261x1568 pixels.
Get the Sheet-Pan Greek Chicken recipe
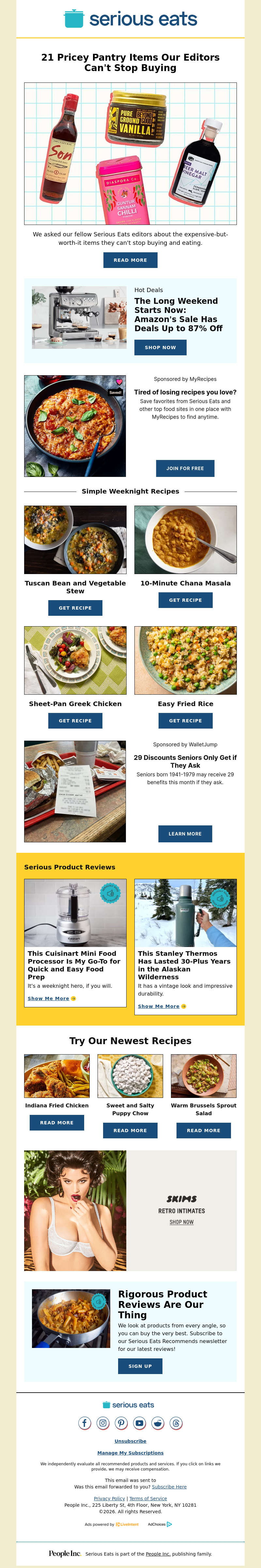pyautogui.click(x=75, y=721)
